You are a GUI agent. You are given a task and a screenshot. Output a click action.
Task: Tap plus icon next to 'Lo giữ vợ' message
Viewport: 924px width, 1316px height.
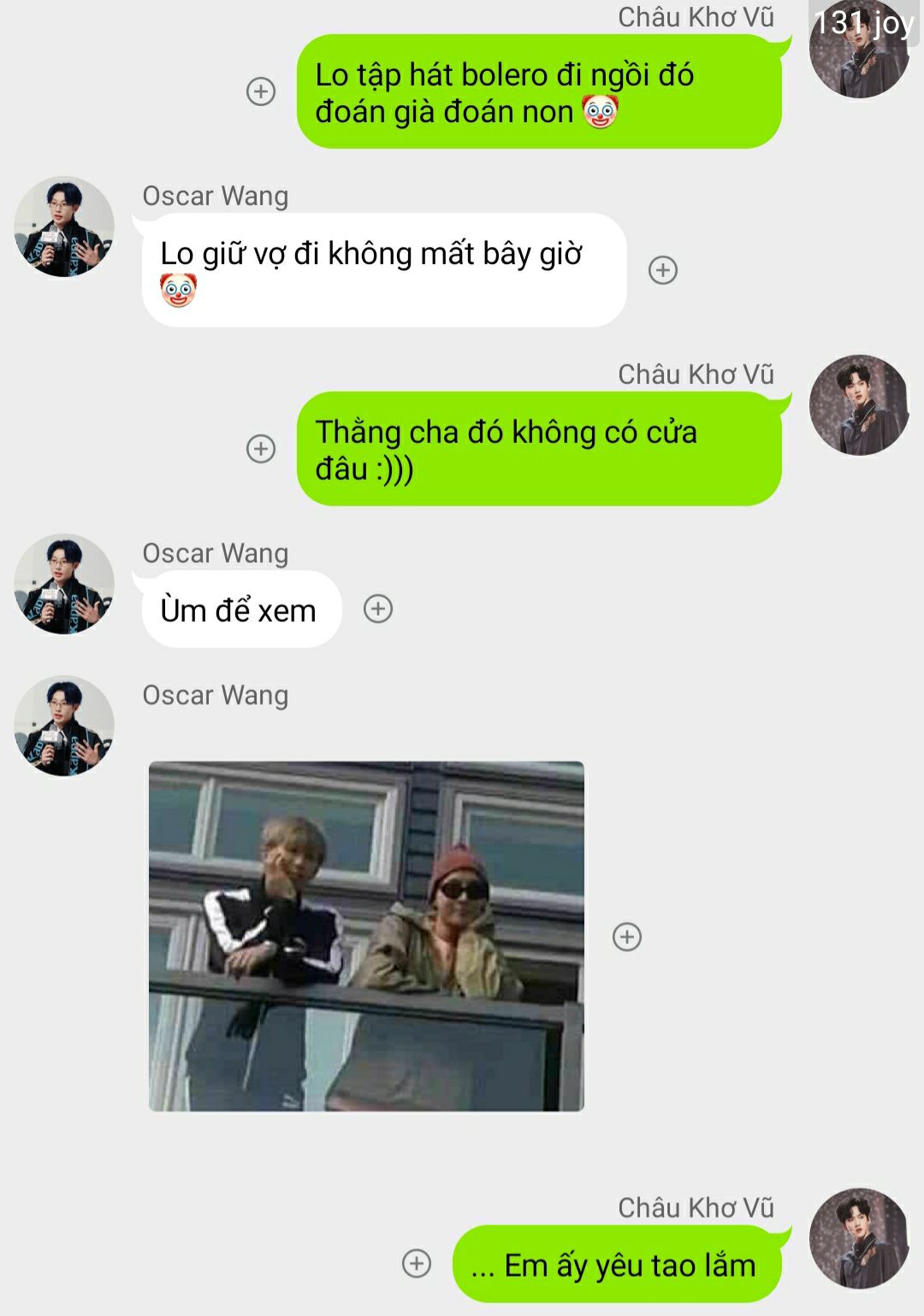click(x=663, y=270)
